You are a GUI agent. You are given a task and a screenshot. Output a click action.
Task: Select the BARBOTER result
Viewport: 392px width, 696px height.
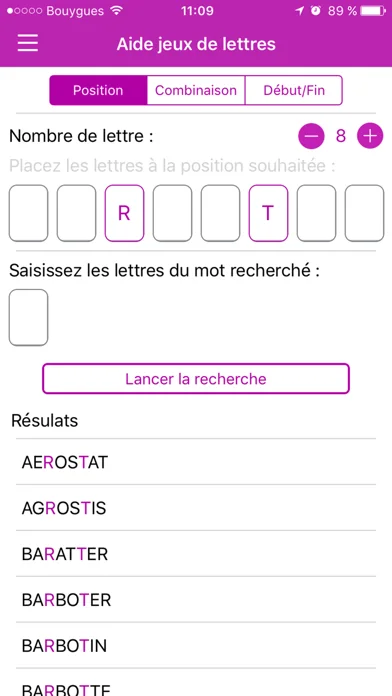[x=196, y=600]
